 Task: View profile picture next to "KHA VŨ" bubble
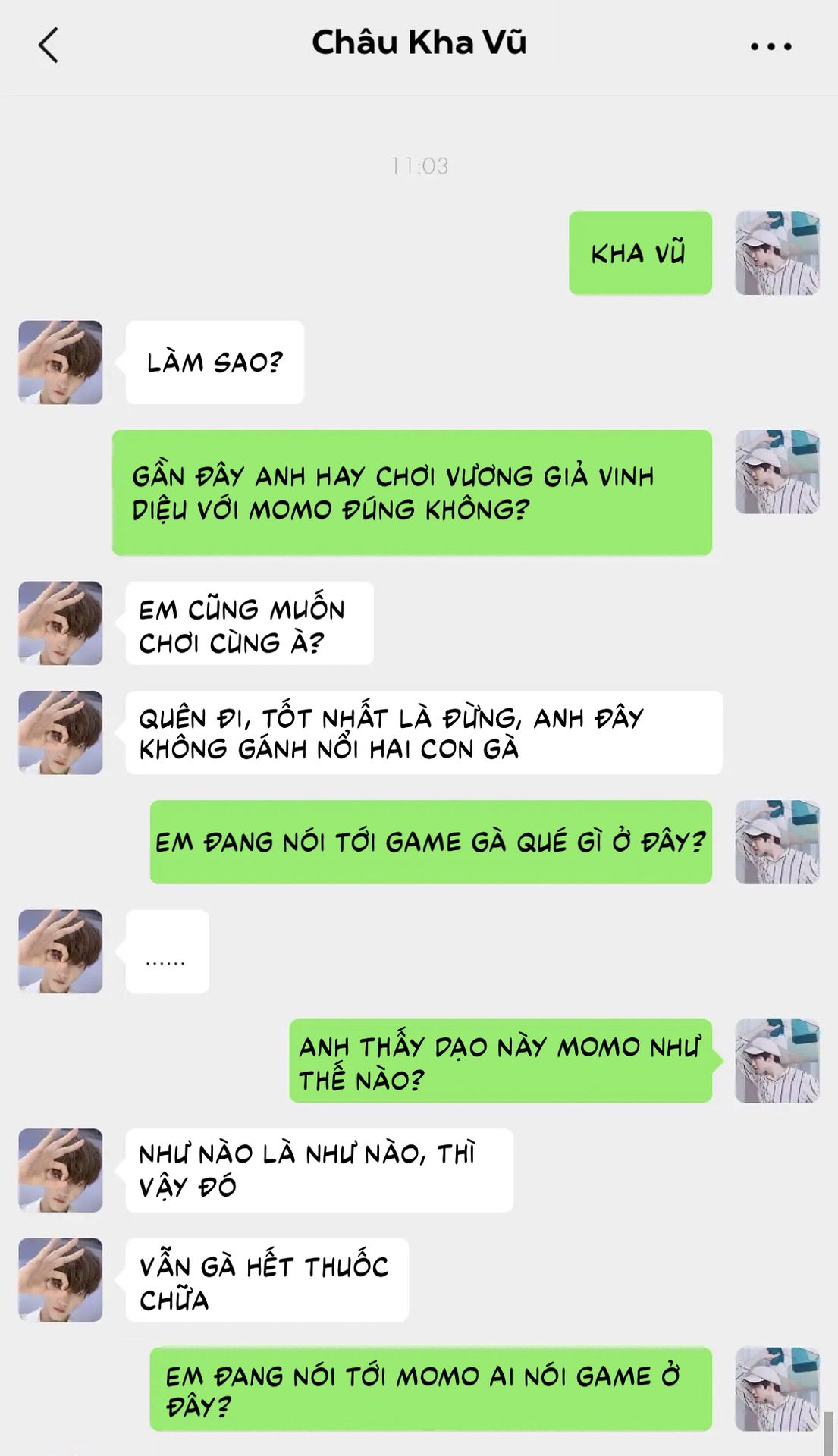tap(777, 253)
